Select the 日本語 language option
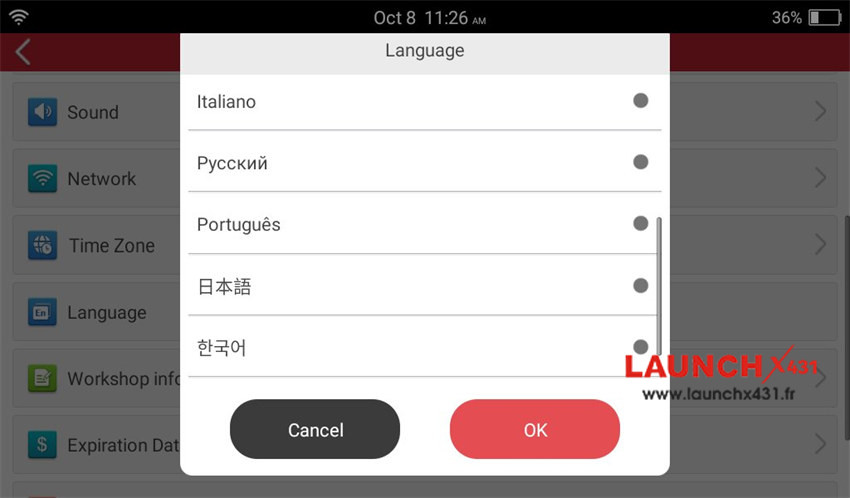The image size is (850, 498). 424,285
